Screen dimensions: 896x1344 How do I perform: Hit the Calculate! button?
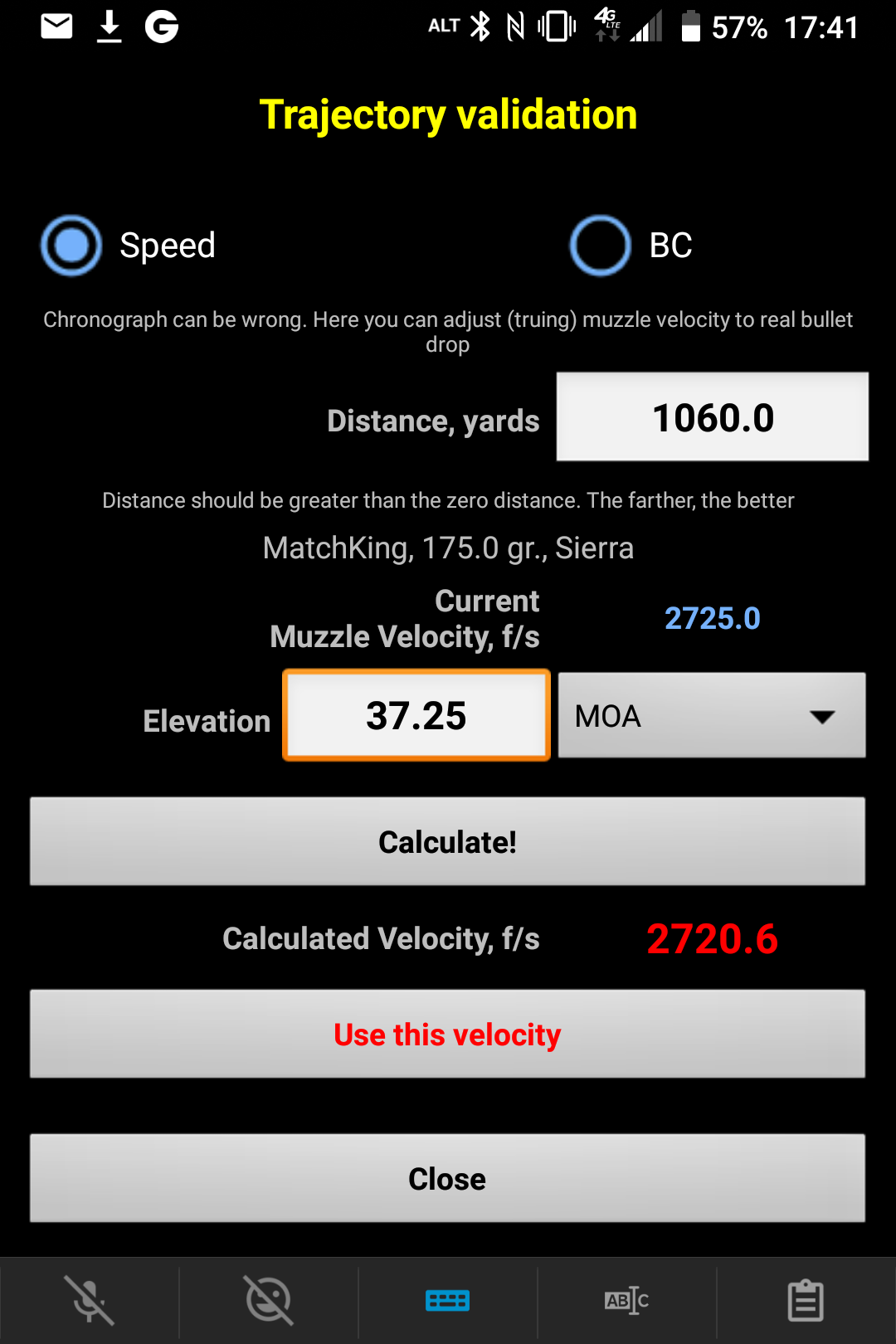click(x=447, y=841)
